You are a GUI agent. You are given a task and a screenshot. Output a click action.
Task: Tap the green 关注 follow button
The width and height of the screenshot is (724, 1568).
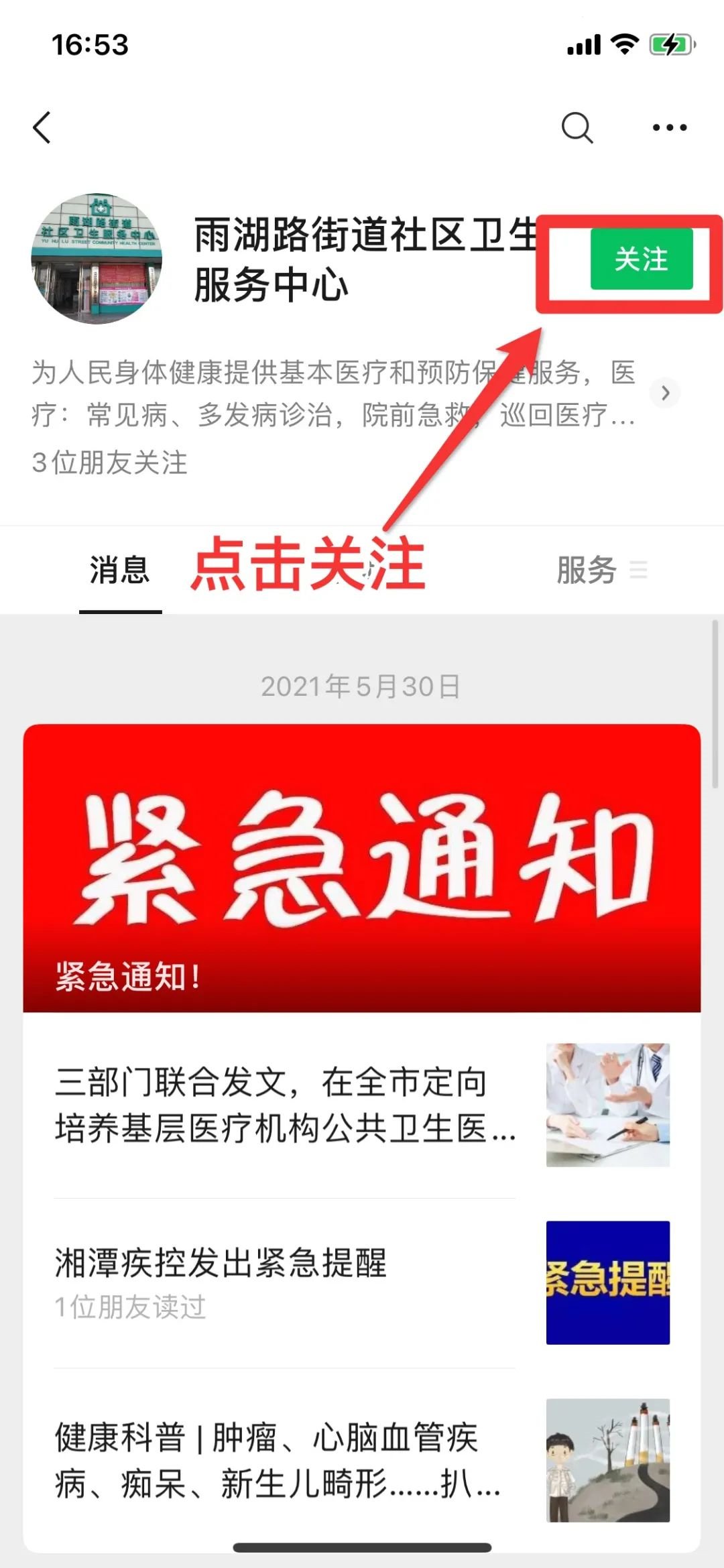(641, 259)
